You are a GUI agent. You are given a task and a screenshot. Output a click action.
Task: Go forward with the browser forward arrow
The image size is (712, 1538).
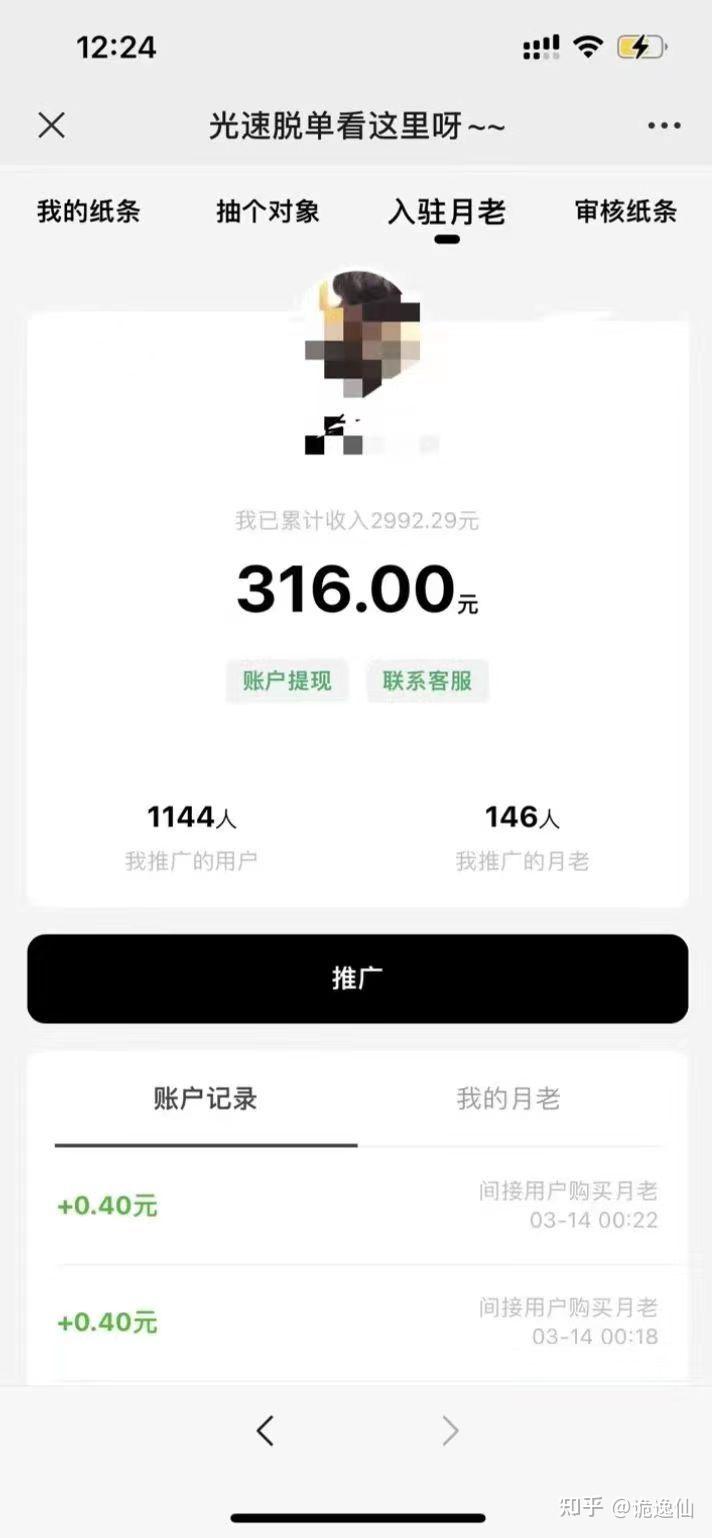450,1431
